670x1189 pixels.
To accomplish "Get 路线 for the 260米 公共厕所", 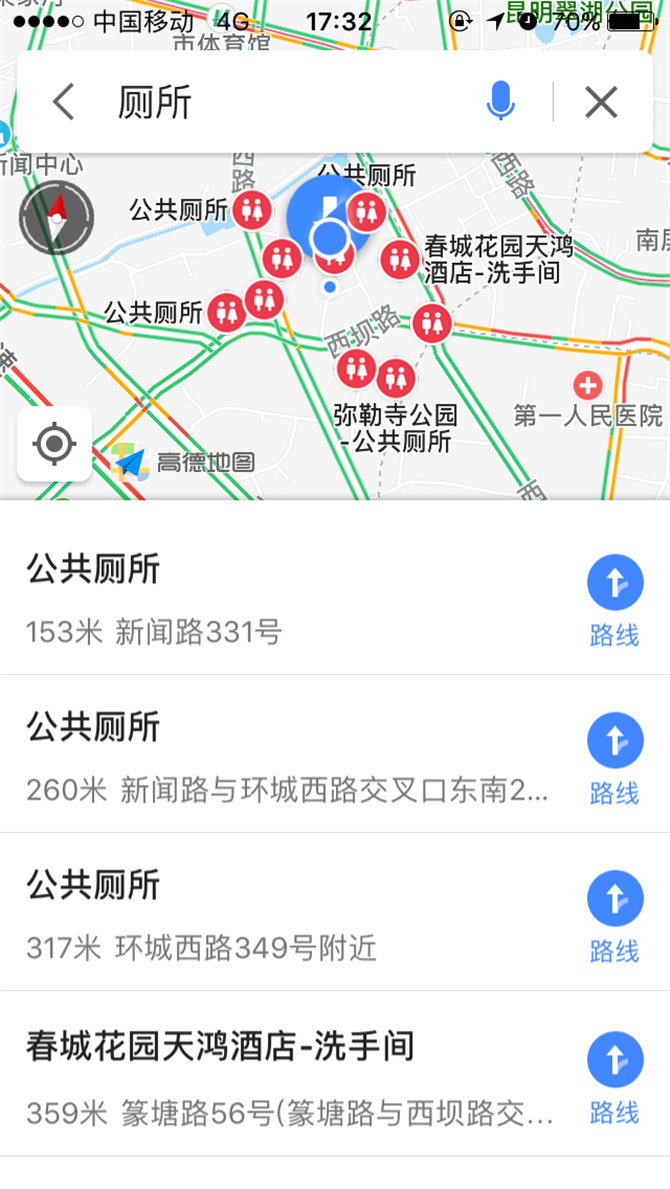I will (615, 759).
